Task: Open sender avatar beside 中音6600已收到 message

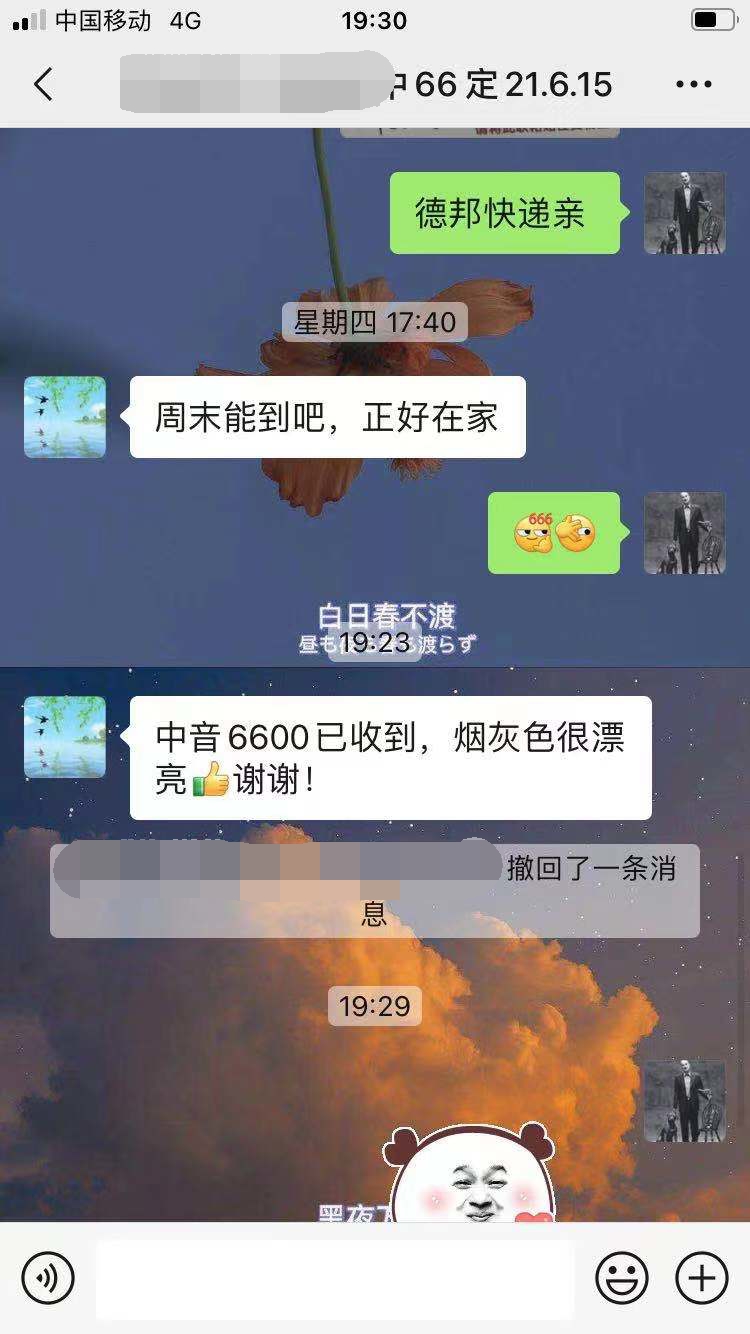Action: pos(65,737)
